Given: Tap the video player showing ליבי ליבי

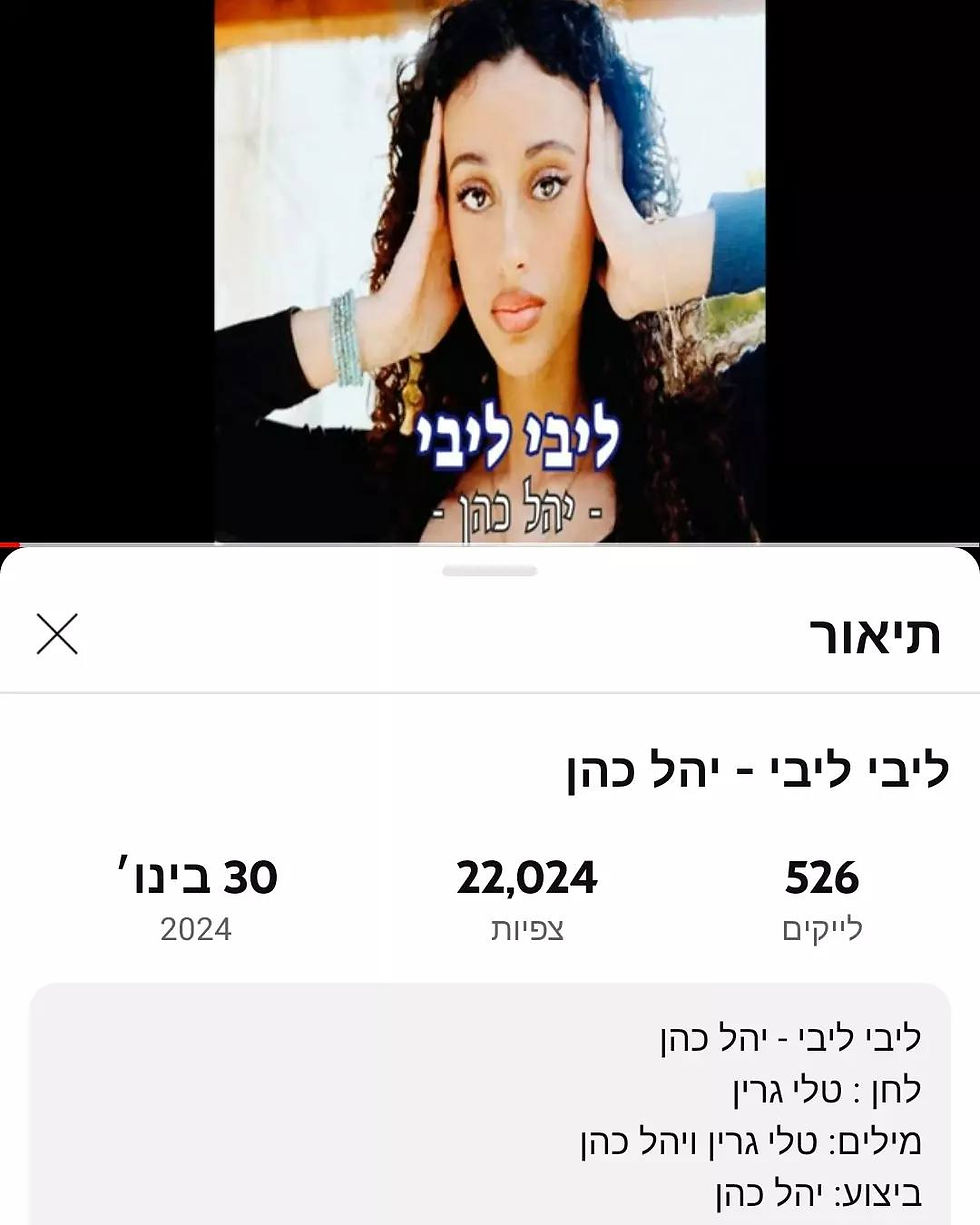Looking at the screenshot, I should pyautogui.click(x=490, y=270).
